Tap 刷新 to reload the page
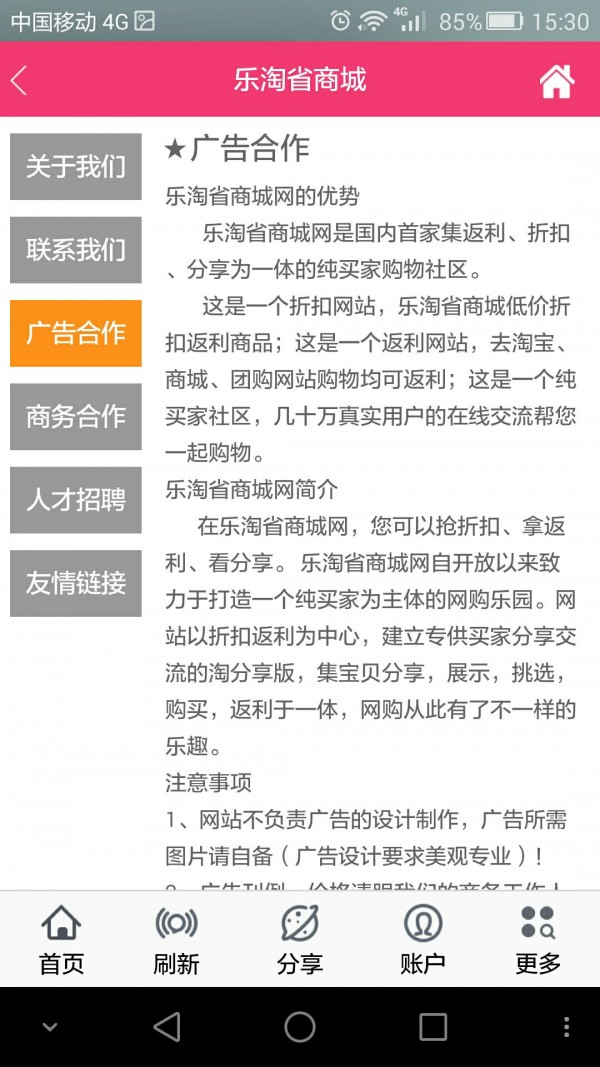This screenshot has width=600, height=1067. point(176,939)
